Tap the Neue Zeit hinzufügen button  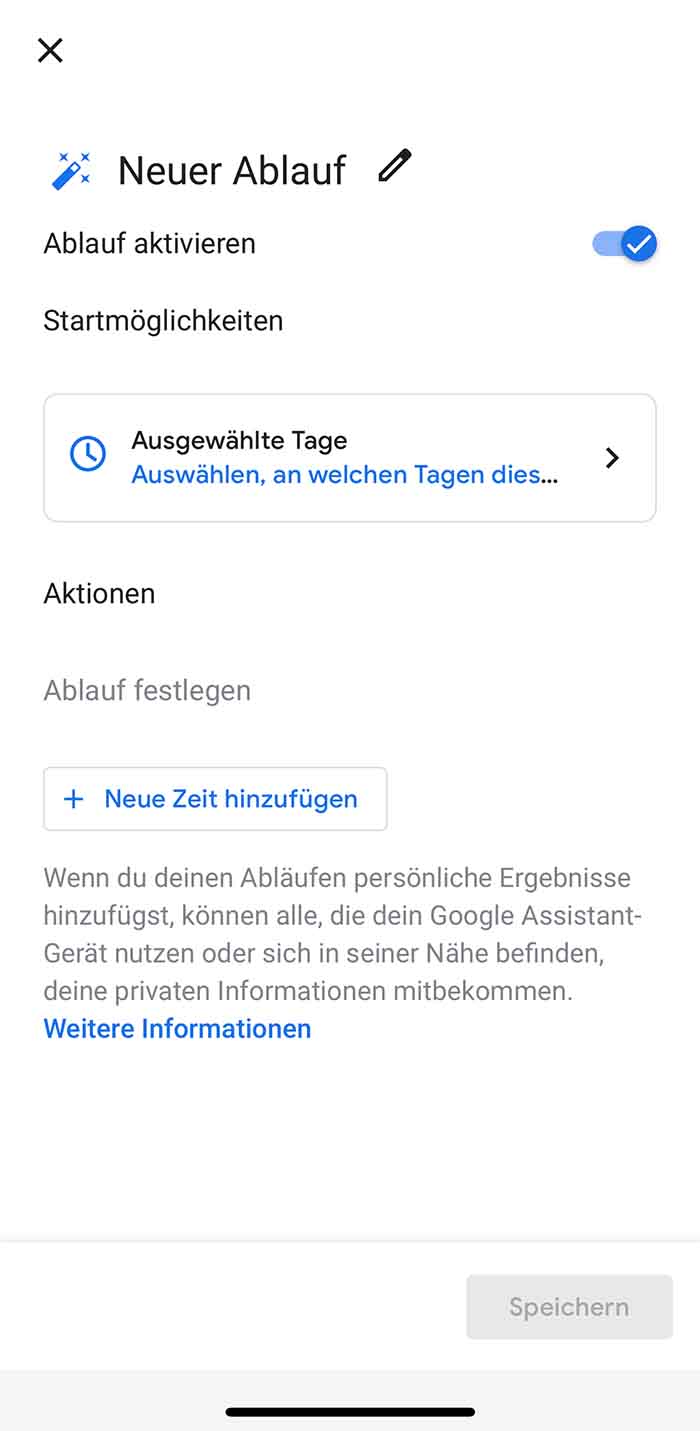coord(215,799)
